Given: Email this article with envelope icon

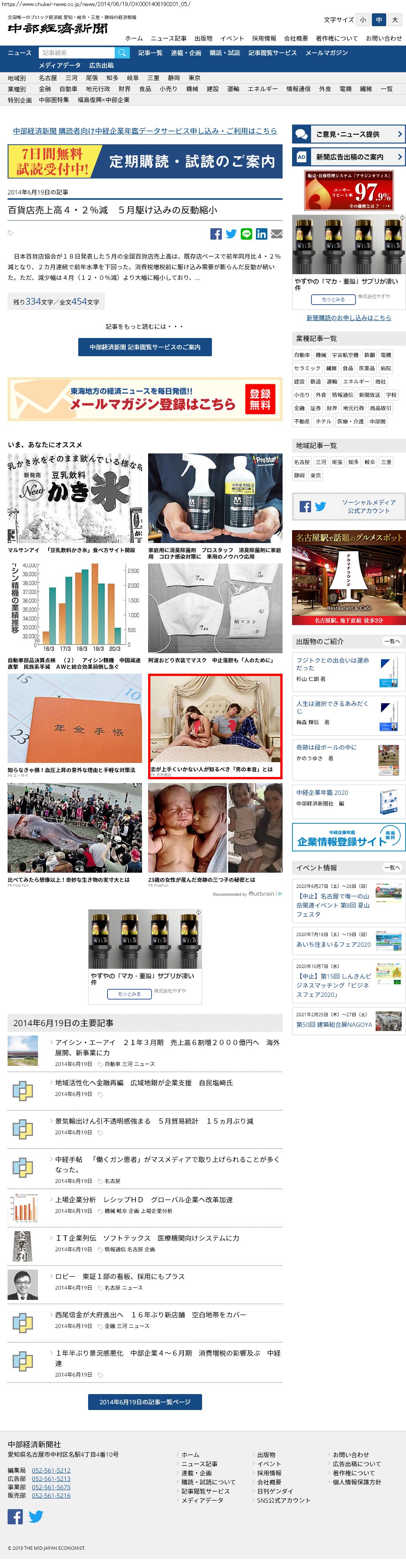Looking at the screenshot, I should (277, 234).
